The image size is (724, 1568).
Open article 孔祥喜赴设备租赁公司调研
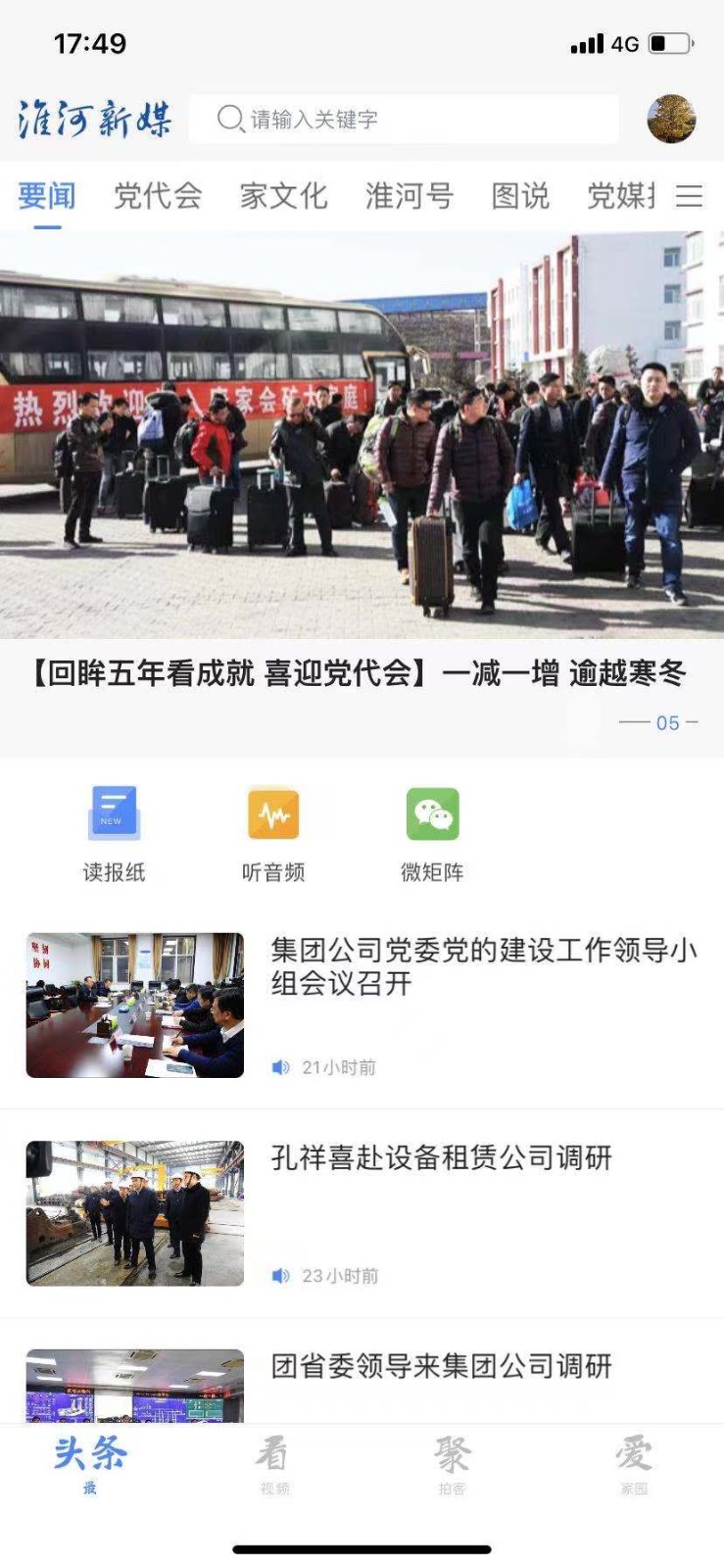[x=441, y=1158]
